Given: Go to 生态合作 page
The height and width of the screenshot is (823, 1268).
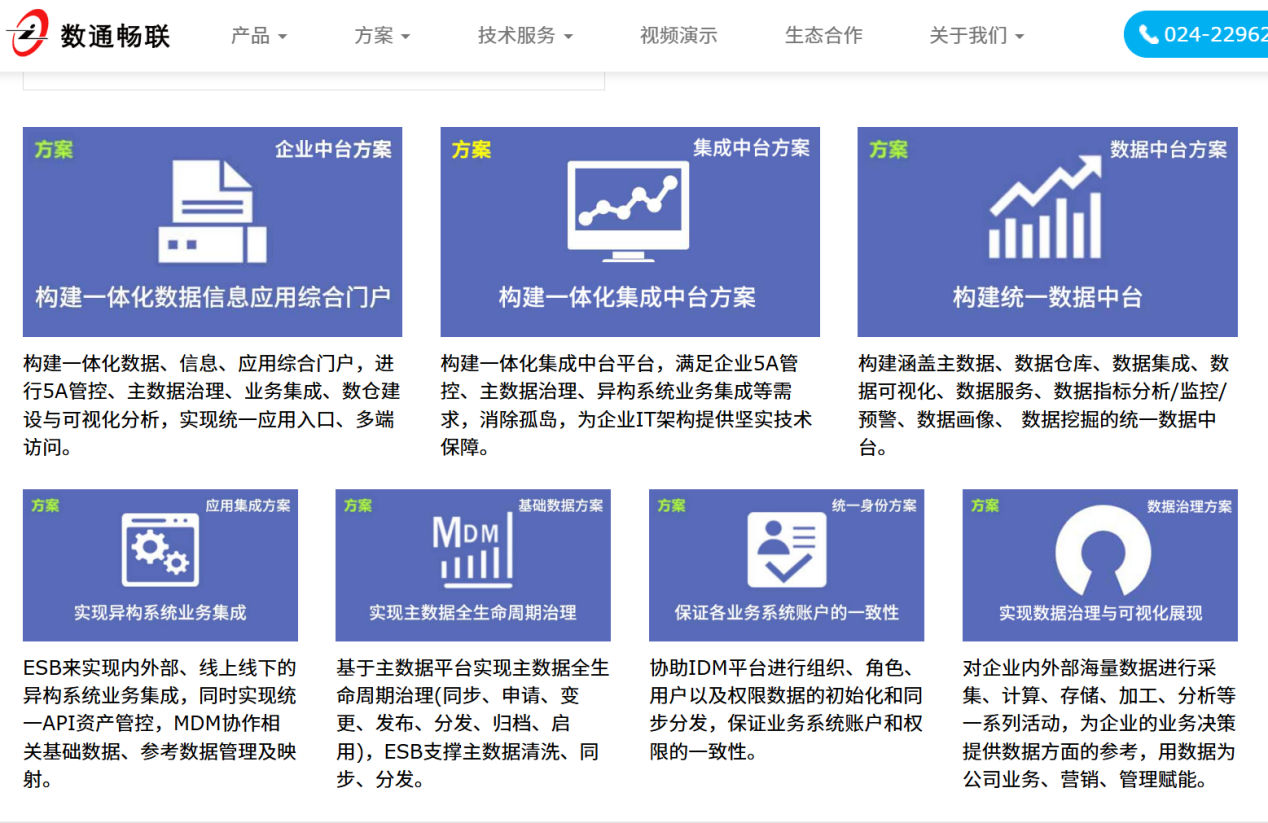Looking at the screenshot, I should point(823,36).
